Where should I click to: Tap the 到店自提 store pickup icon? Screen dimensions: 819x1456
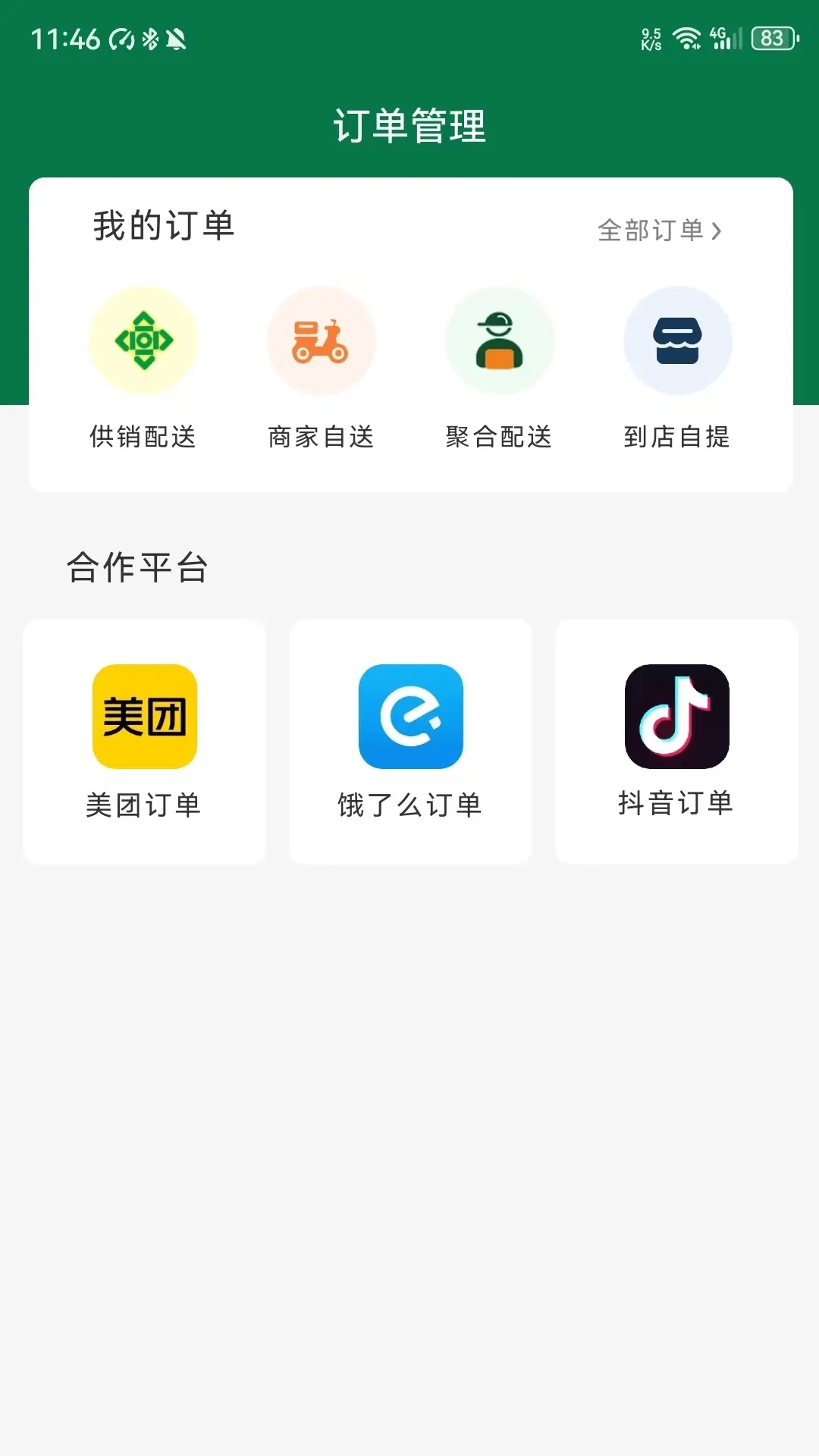(x=677, y=342)
